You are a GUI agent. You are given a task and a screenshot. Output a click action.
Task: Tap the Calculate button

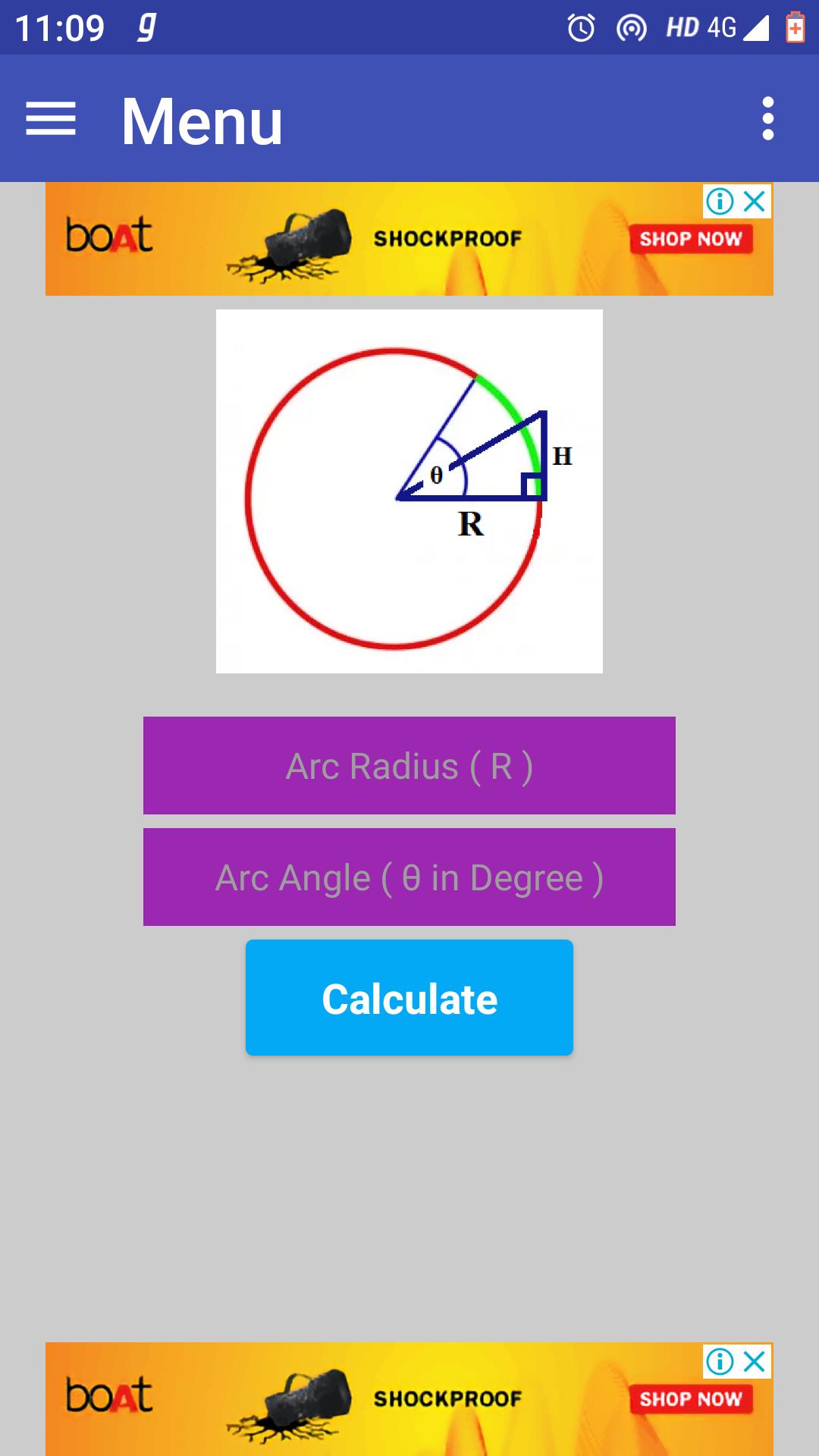point(409,998)
